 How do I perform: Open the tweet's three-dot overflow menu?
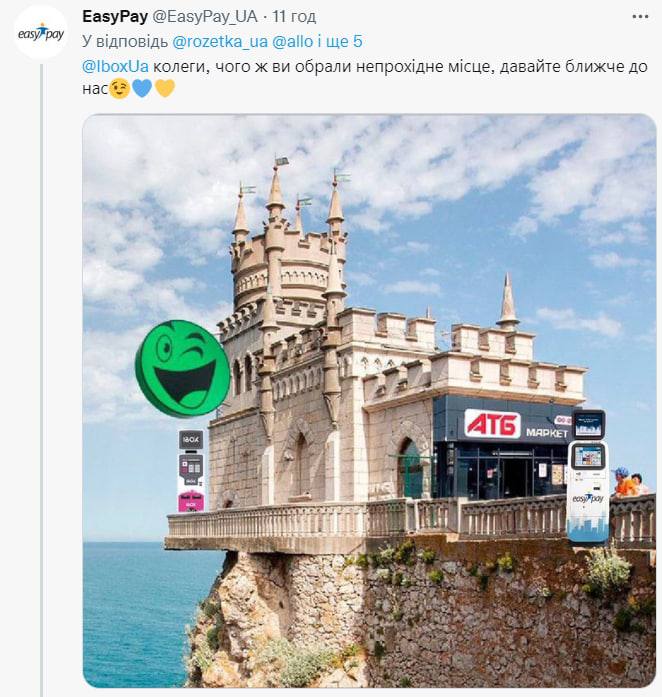click(x=640, y=17)
